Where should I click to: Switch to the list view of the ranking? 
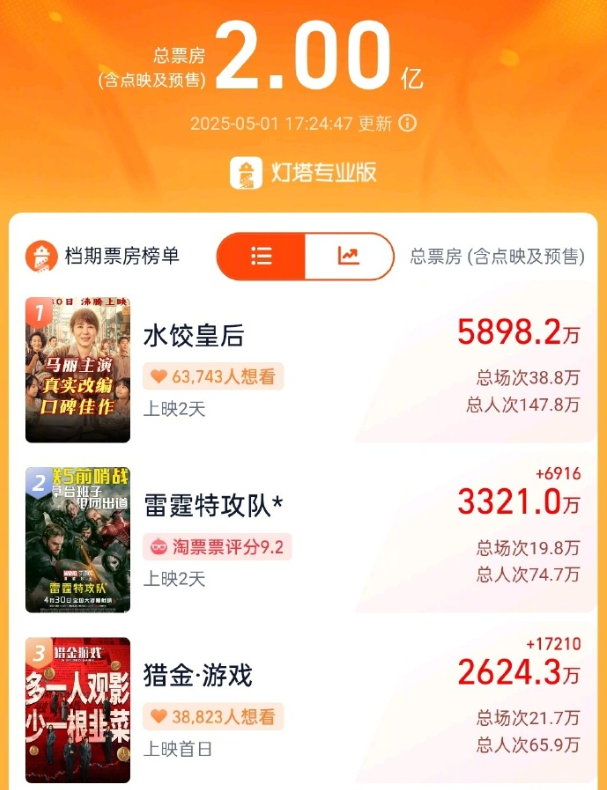pos(261,256)
